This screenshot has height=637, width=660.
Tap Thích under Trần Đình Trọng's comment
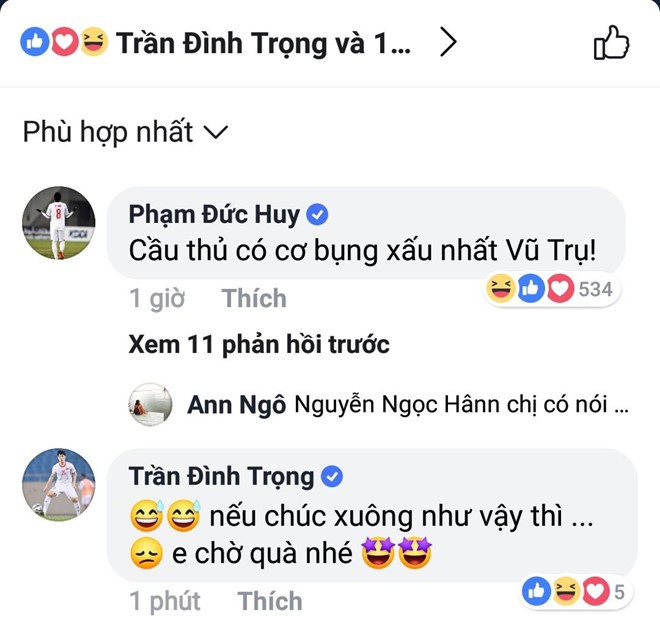pos(269,601)
